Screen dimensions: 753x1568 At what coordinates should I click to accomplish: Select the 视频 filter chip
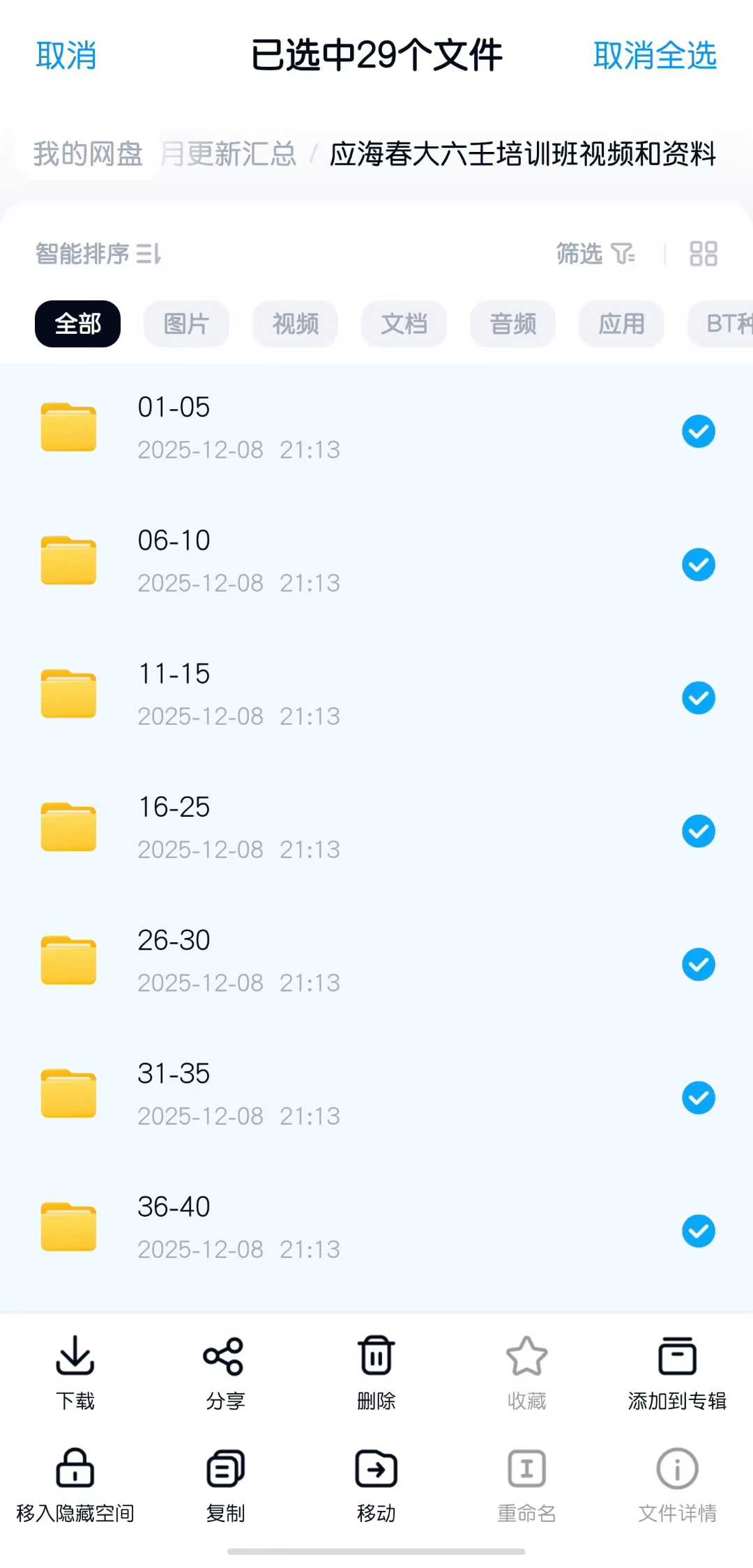pos(295,324)
